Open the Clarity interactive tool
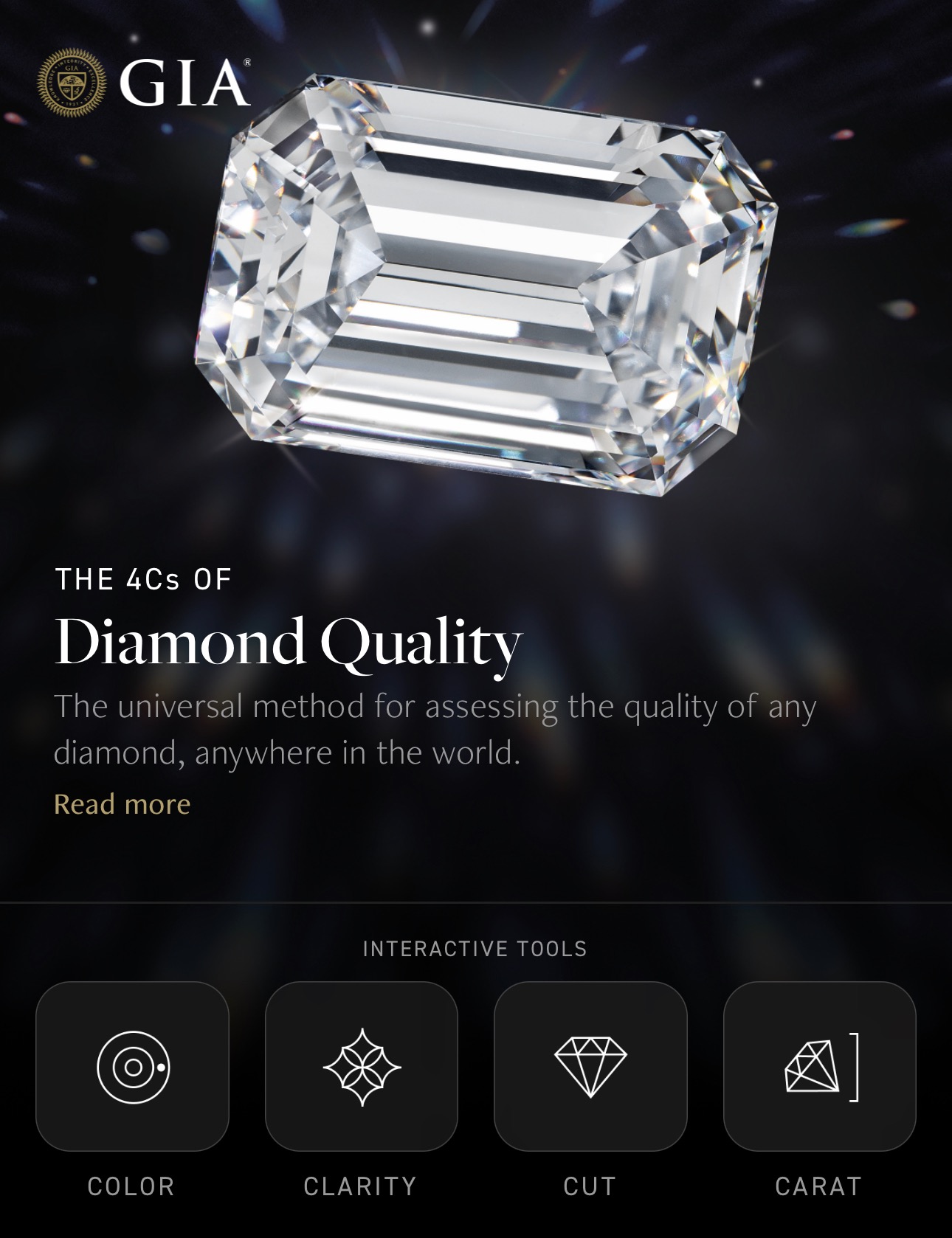952x1238 pixels. click(362, 1066)
